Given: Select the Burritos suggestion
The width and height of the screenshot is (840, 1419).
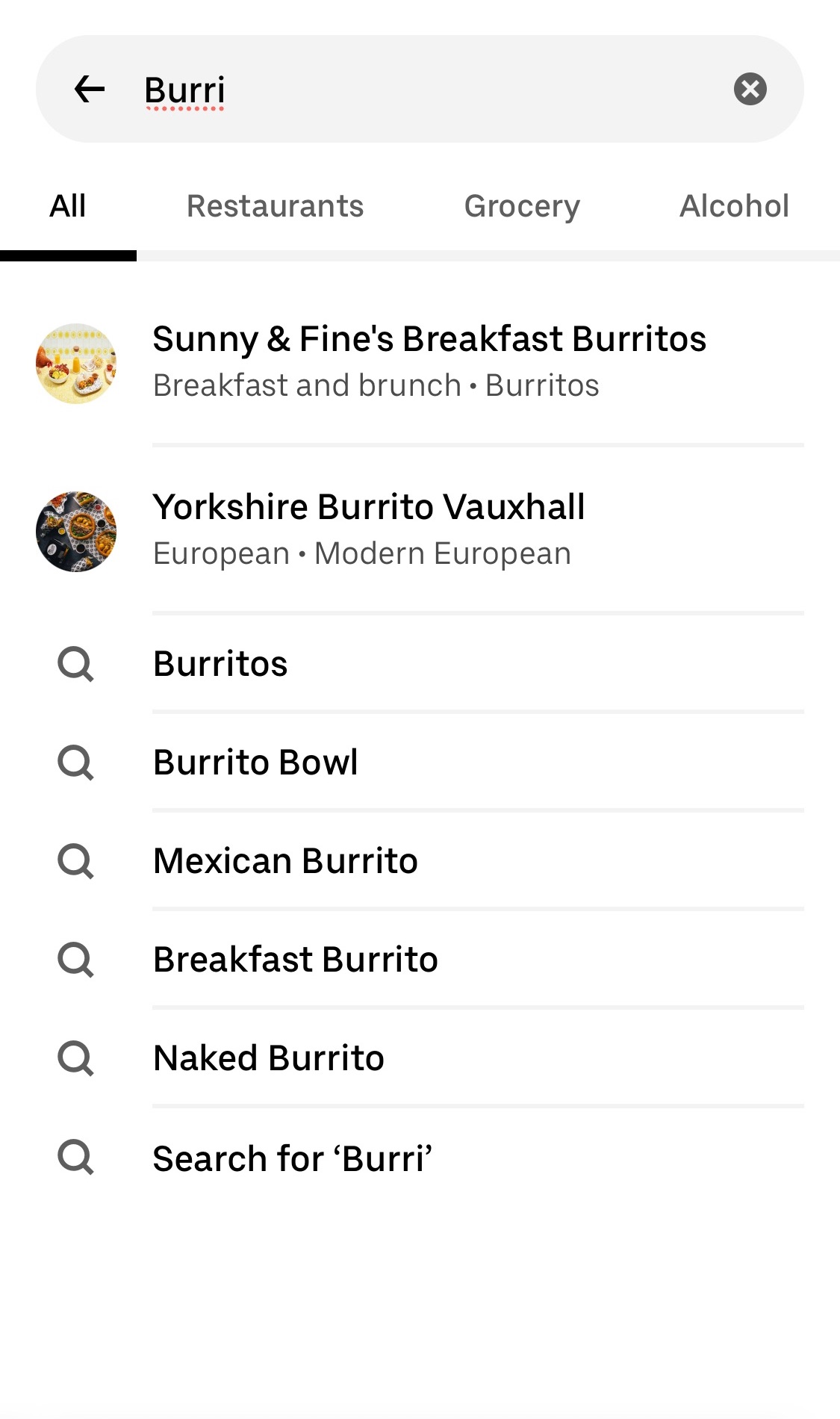Looking at the screenshot, I should [220, 664].
